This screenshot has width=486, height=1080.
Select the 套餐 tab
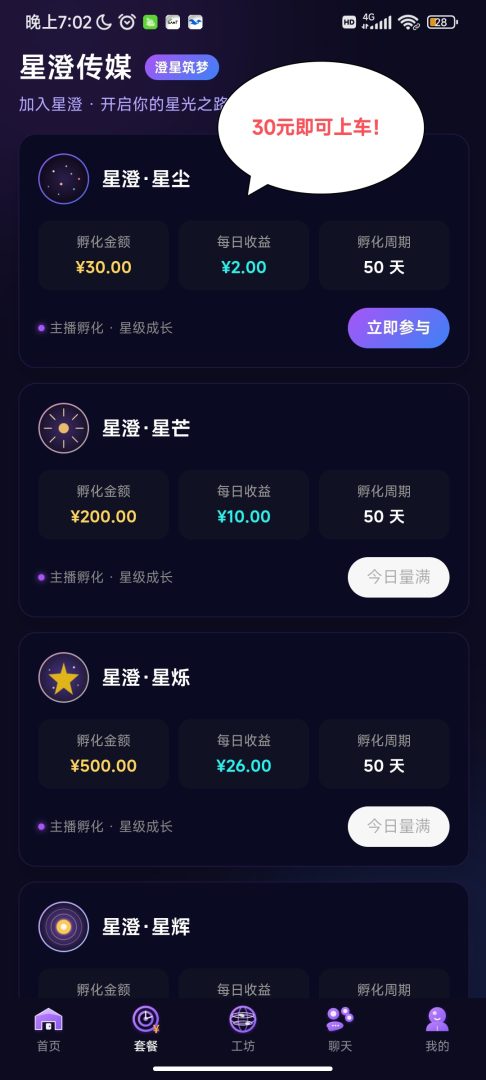[146, 1029]
